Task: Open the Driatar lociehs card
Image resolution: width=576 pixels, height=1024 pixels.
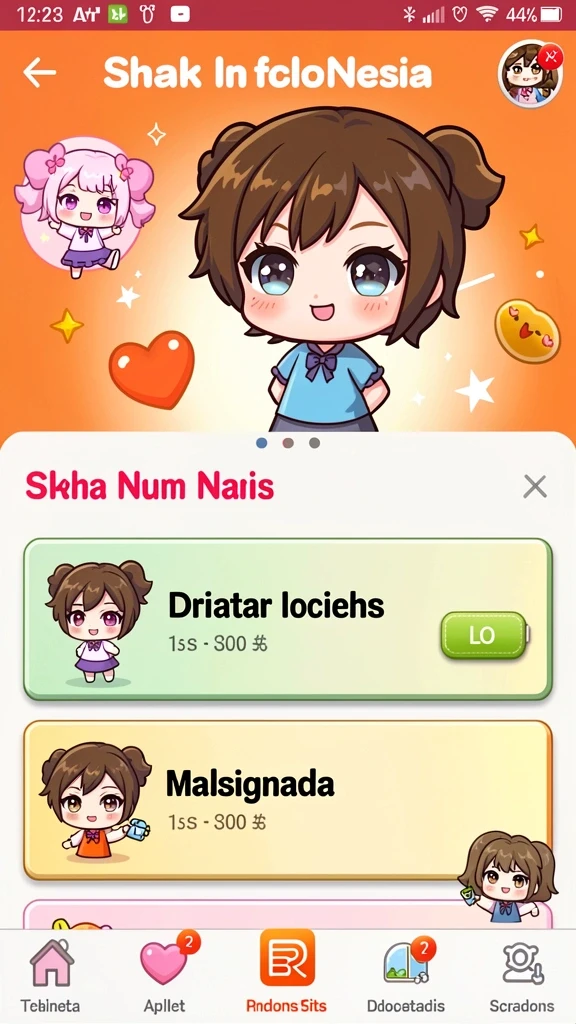Action: click(288, 619)
